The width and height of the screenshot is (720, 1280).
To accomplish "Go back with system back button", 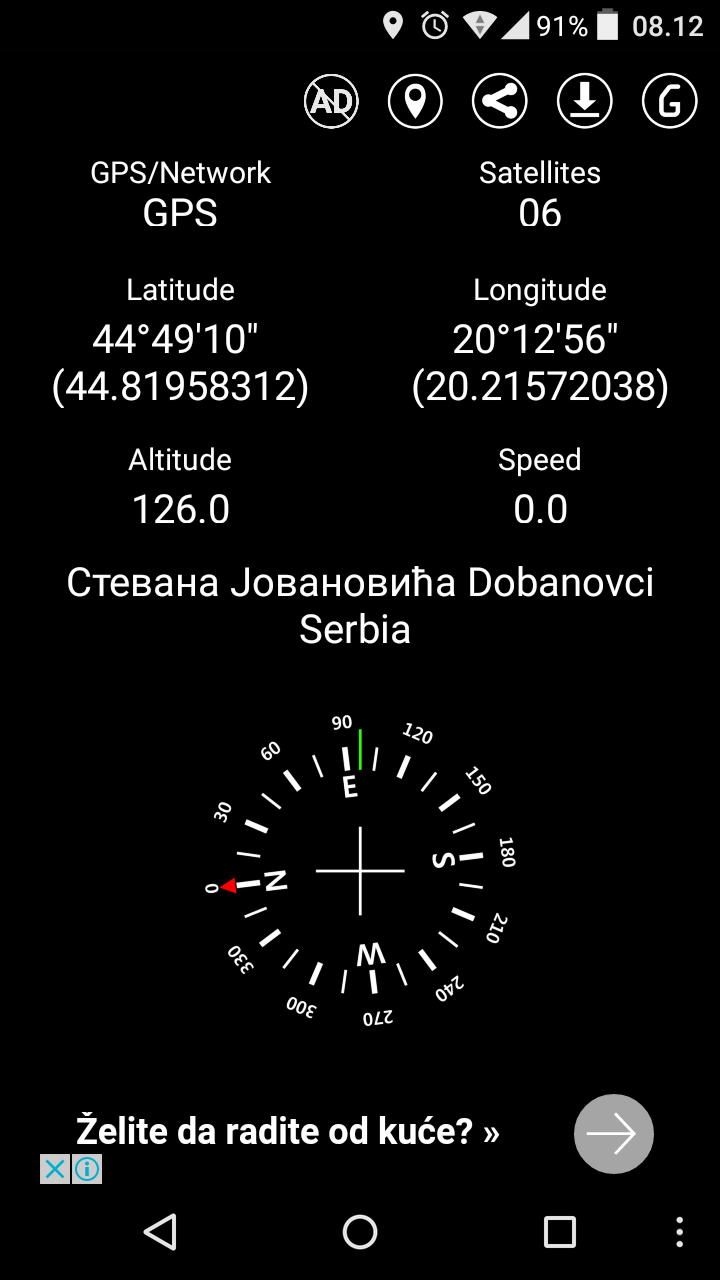I will [x=160, y=1231].
